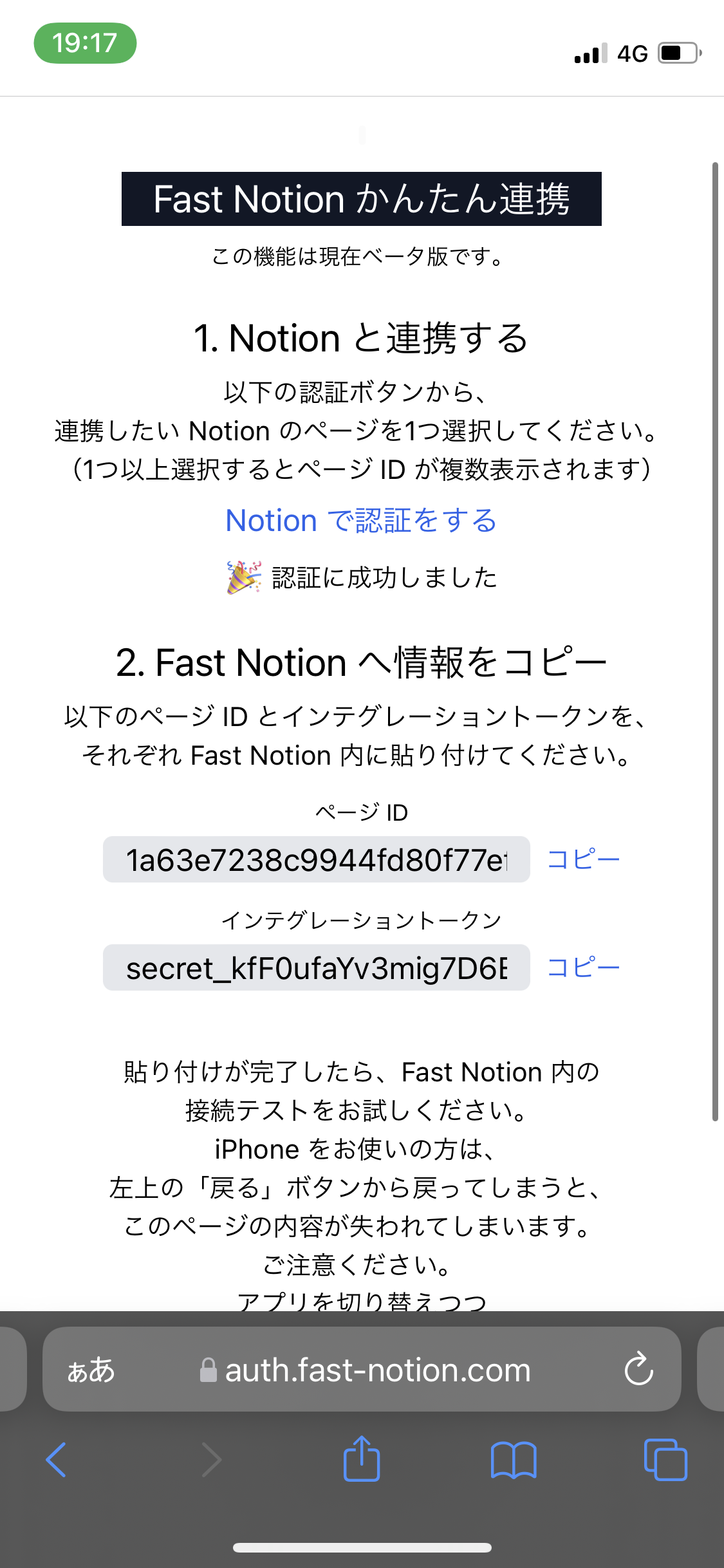Reload the page with the refresh icon
The image size is (724, 1568).
(x=638, y=1368)
